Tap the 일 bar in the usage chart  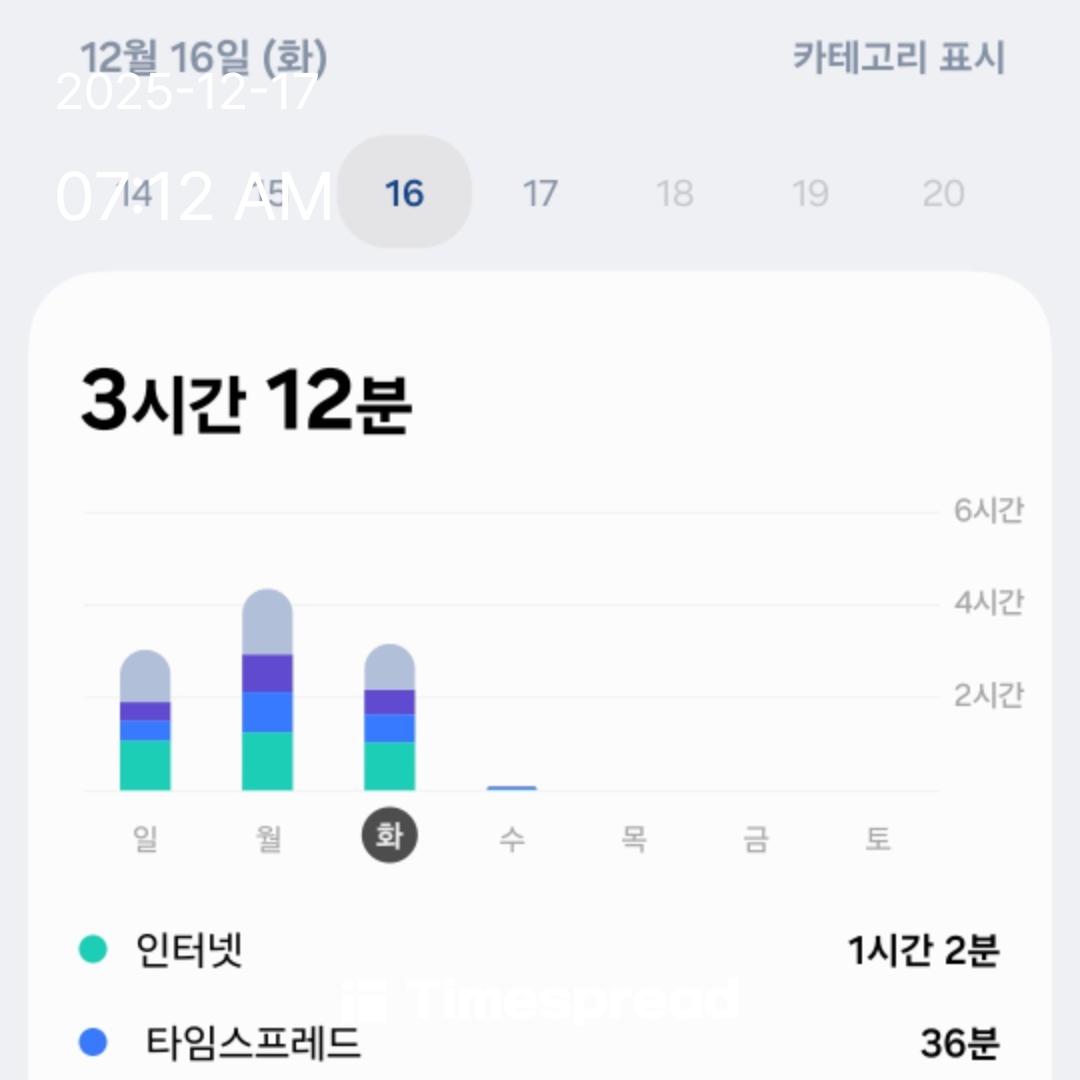[145, 720]
